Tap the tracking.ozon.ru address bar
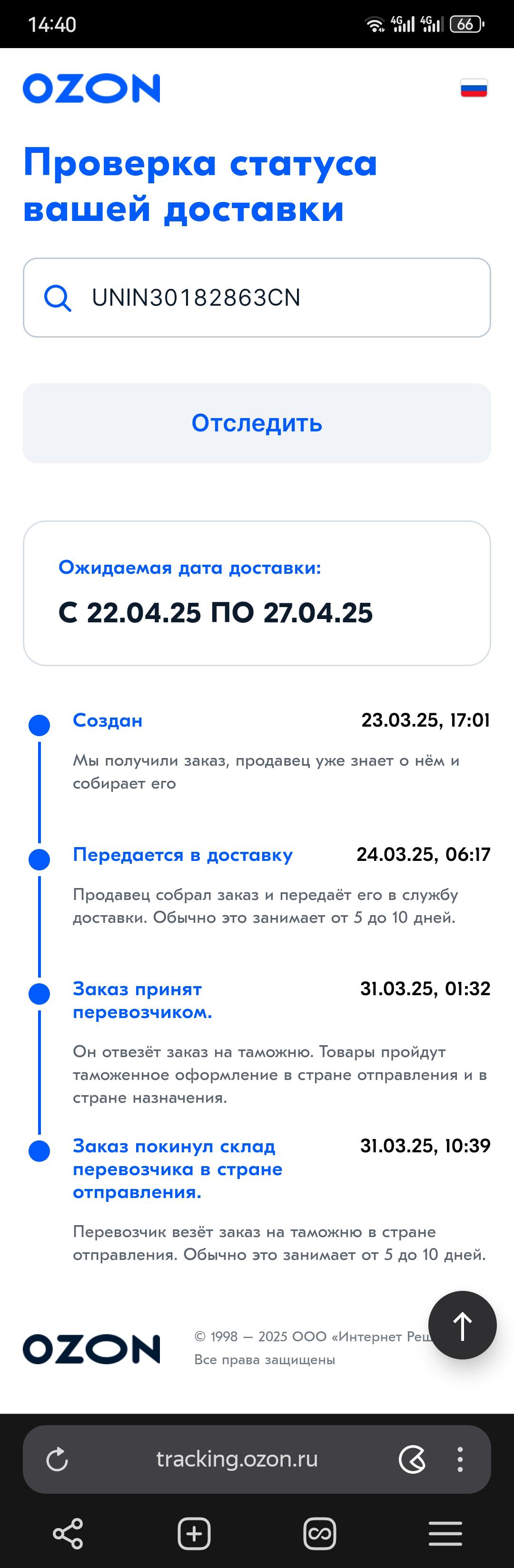The width and height of the screenshot is (514, 1568). tap(237, 1459)
